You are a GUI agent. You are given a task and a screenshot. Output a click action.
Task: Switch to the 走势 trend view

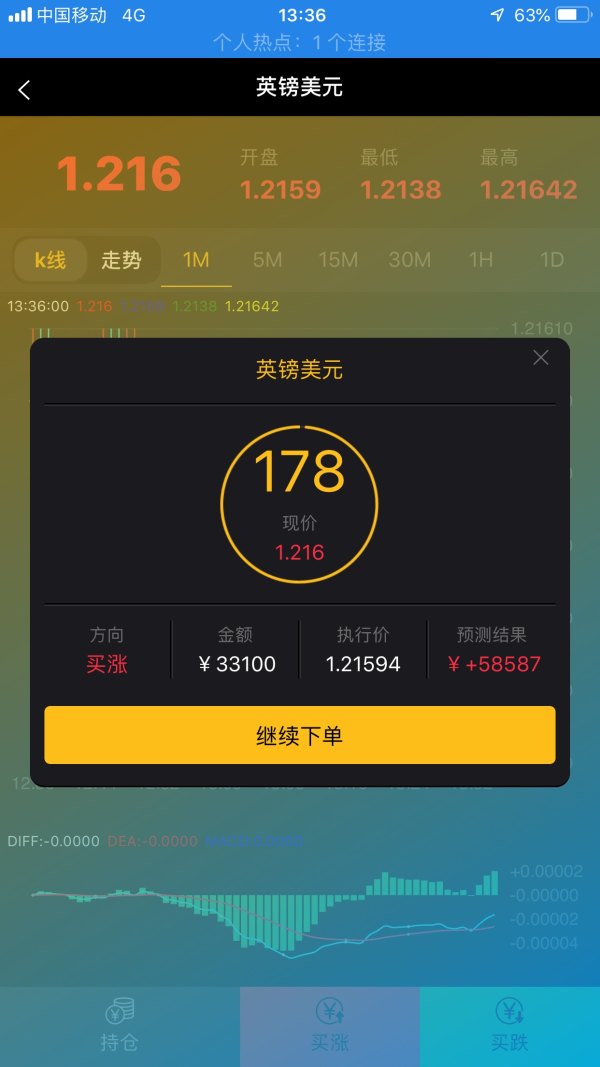[x=121, y=261]
